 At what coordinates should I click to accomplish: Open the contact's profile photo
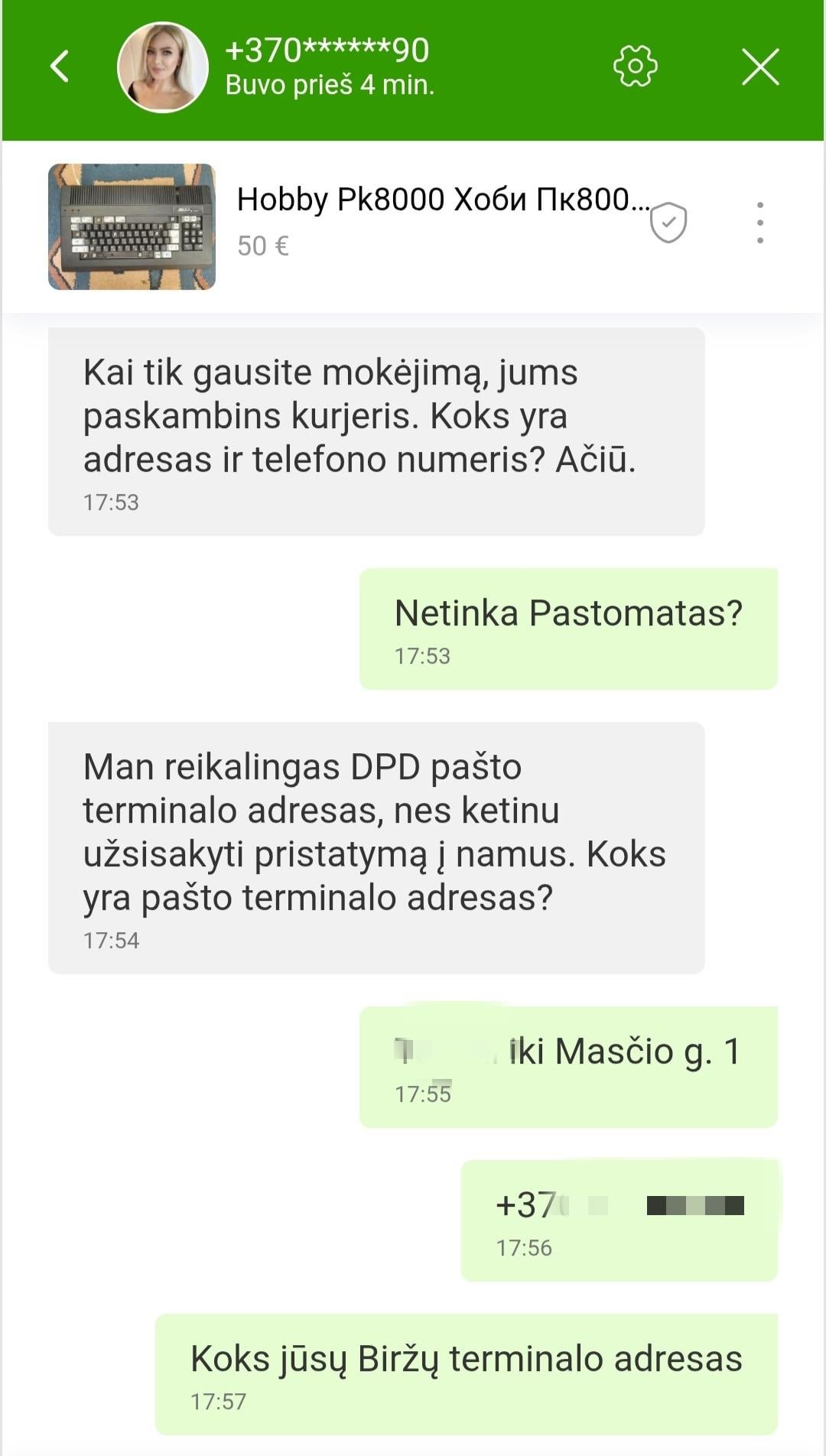tap(162, 67)
